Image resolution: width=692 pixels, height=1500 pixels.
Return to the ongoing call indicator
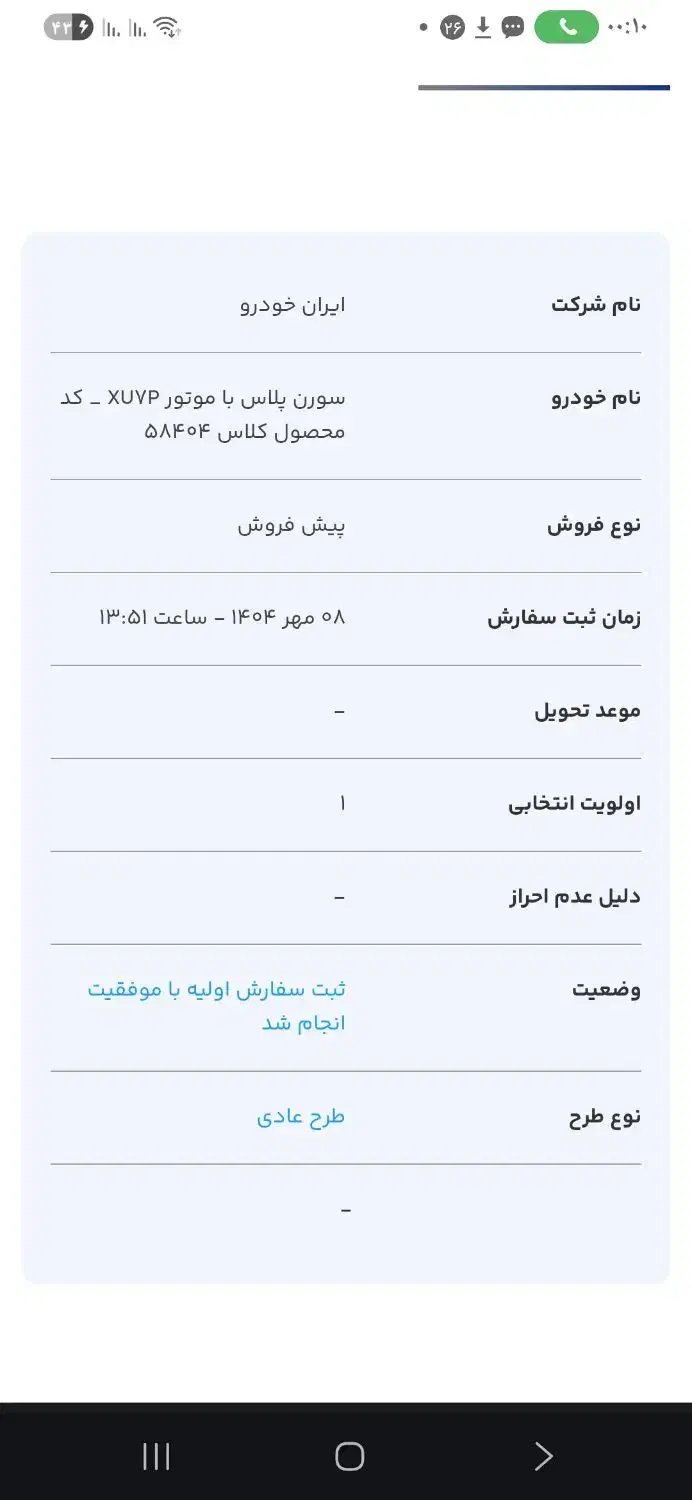pos(566,28)
